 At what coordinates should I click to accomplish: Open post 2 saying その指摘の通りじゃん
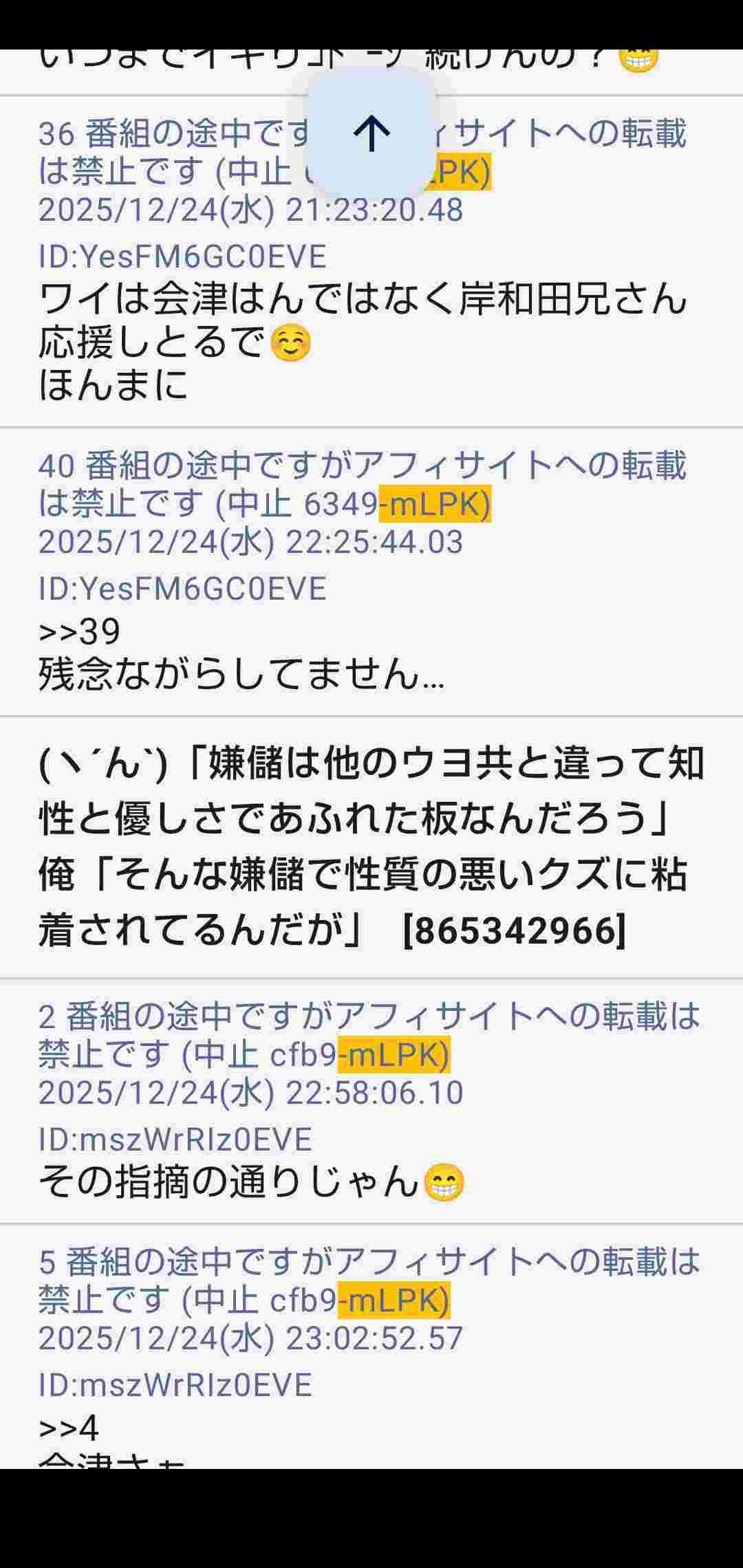pyautogui.click(x=250, y=1182)
